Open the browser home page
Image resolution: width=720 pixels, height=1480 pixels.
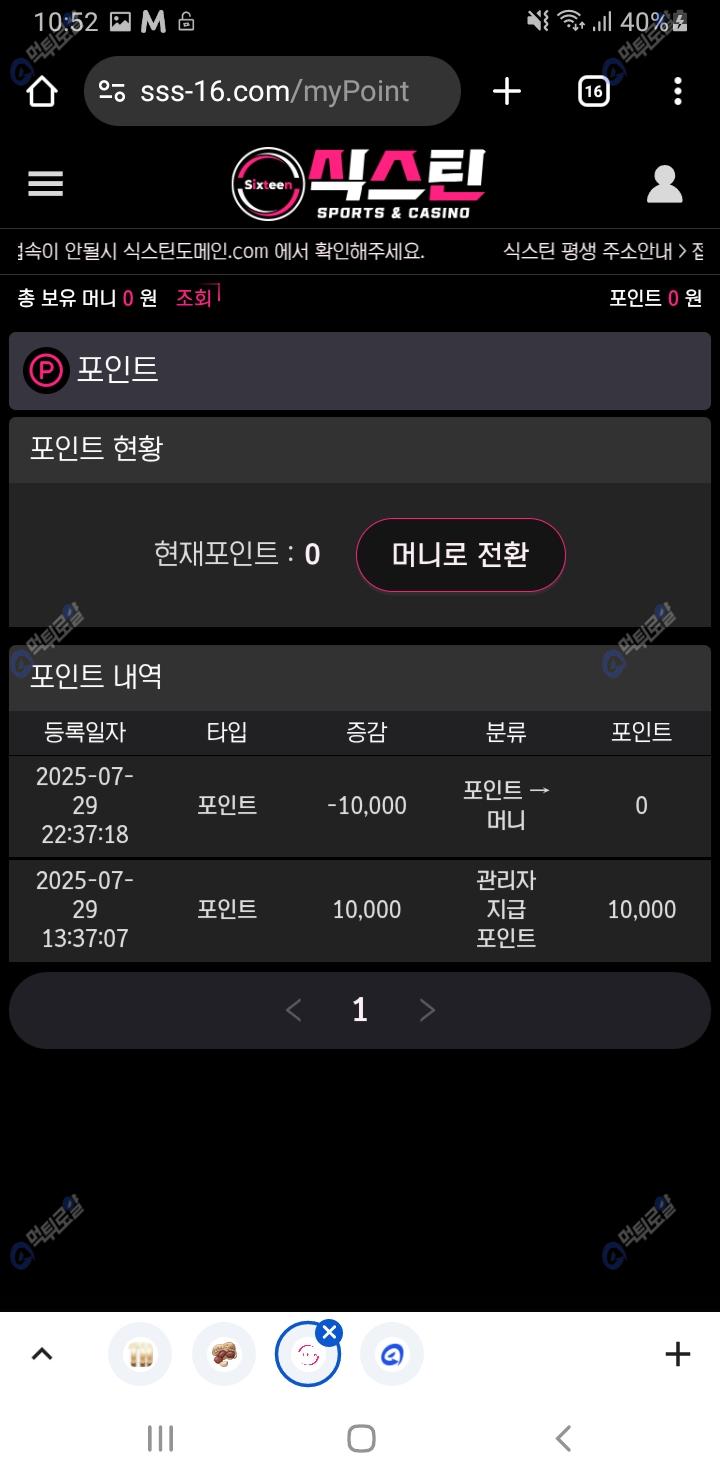[41, 92]
